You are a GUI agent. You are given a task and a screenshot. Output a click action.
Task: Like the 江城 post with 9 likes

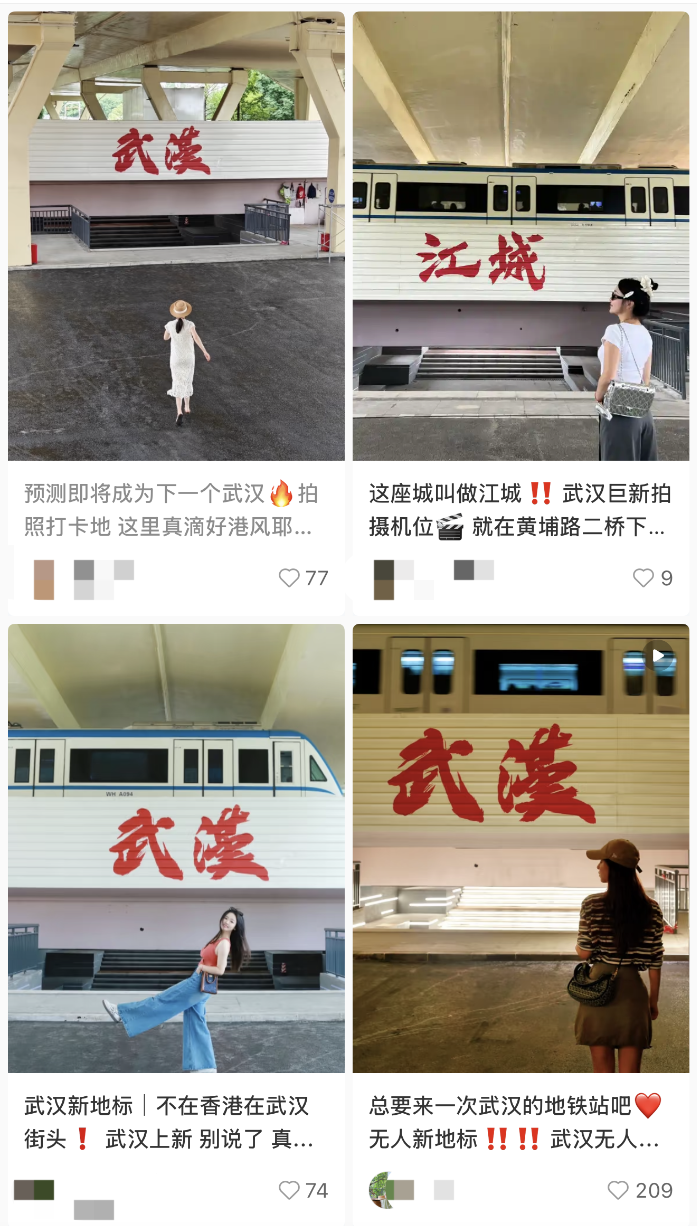pos(643,578)
